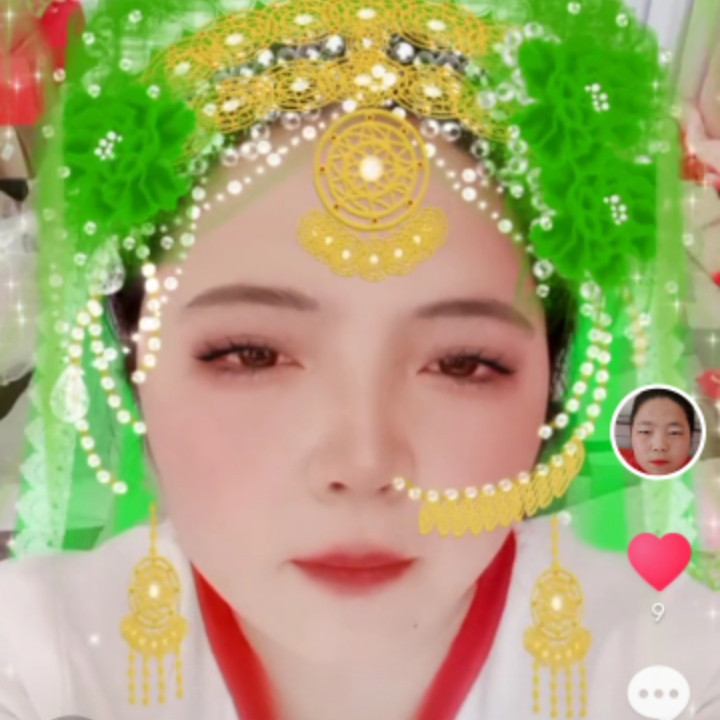The image size is (720, 720).
Task: Open the creator's round profile avatar
Action: [658, 431]
